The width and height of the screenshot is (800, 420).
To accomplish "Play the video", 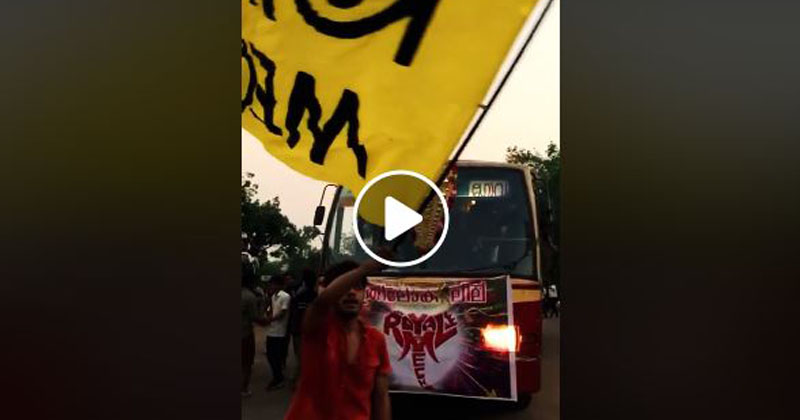I will click(400, 218).
